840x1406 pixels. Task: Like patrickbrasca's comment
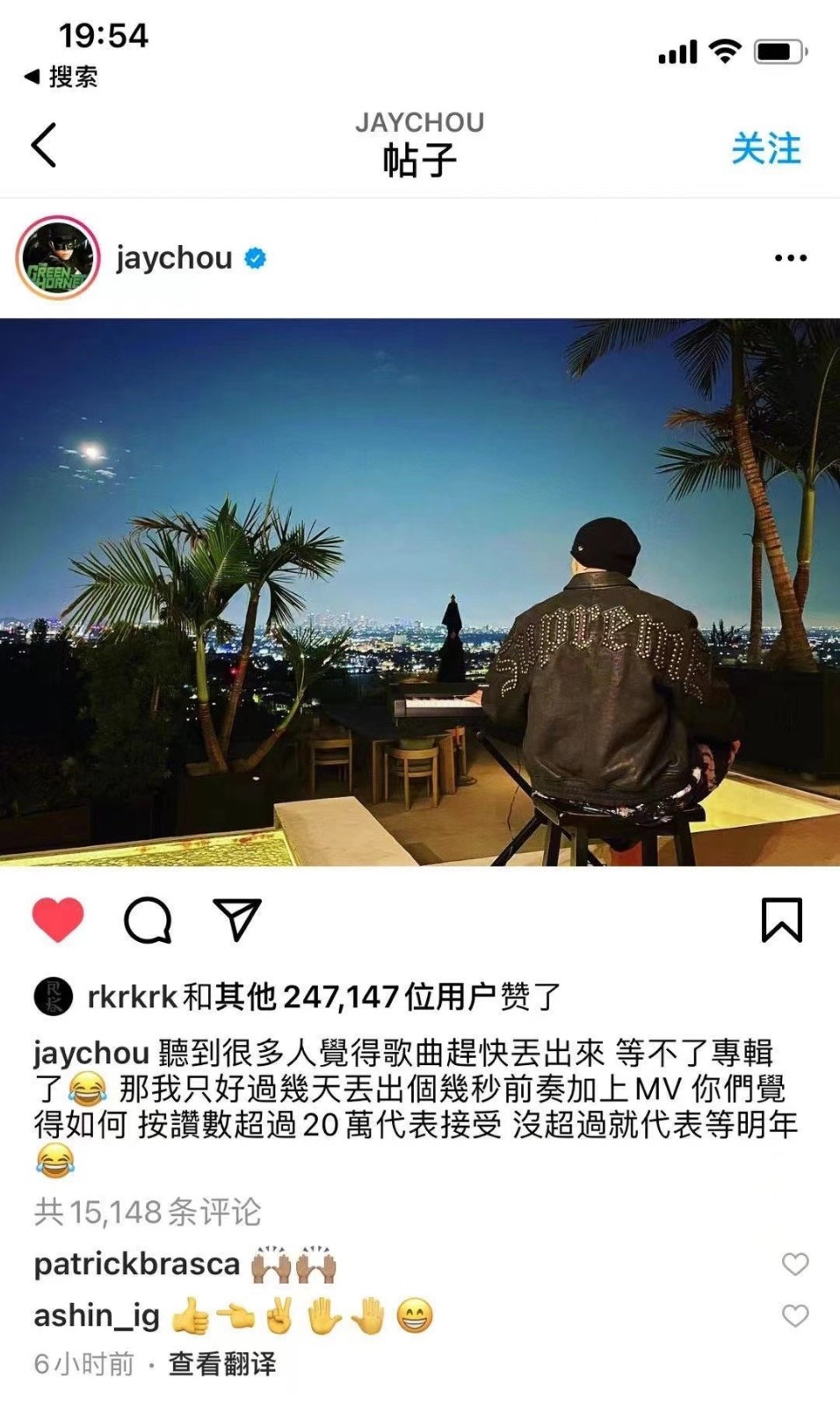pyautogui.click(x=795, y=1264)
